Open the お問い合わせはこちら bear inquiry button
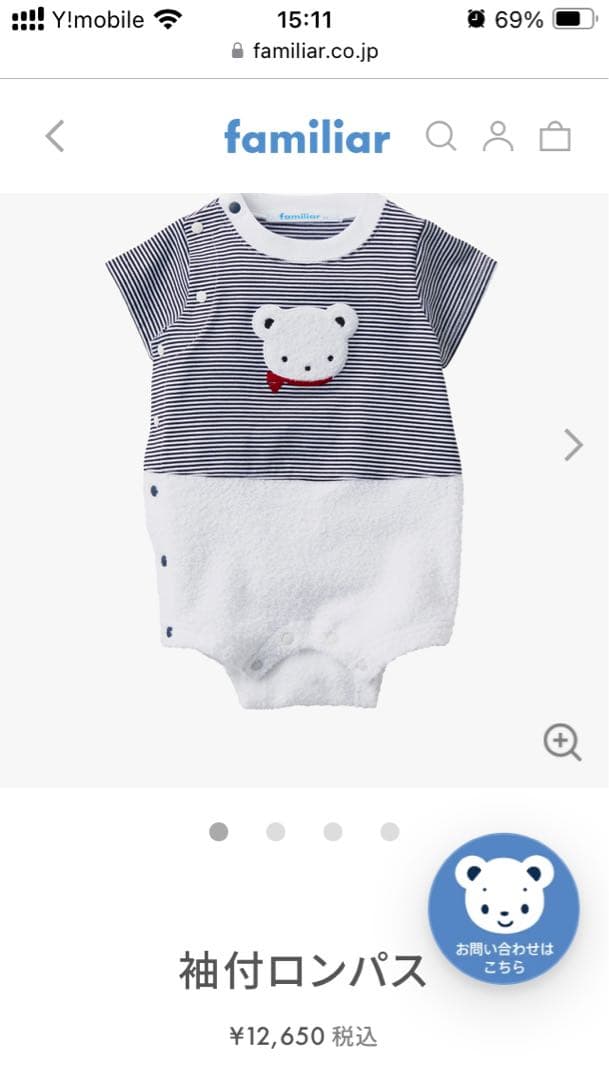609x1080 pixels. [504, 908]
